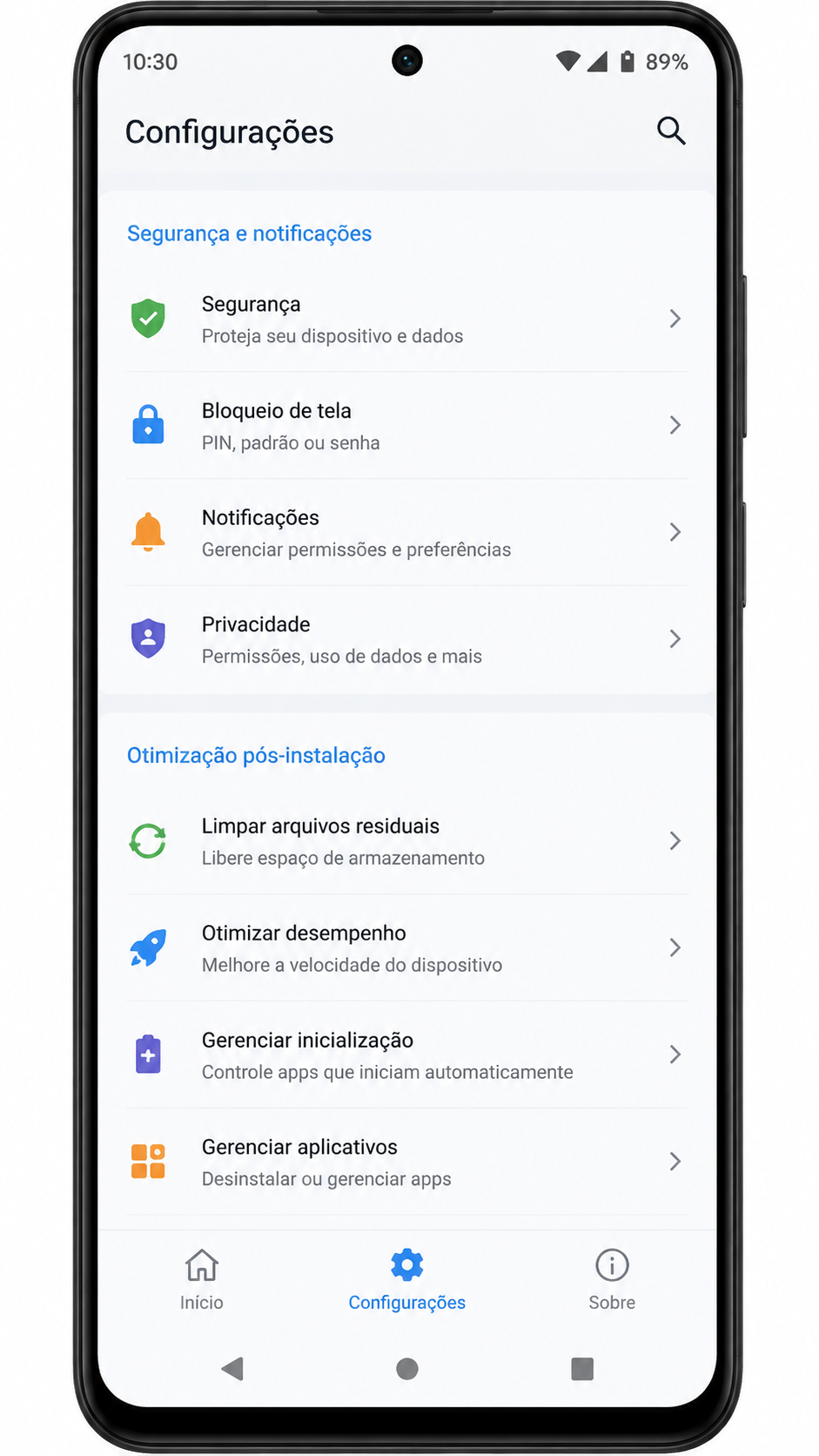Tap the system back button

click(232, 1369)
